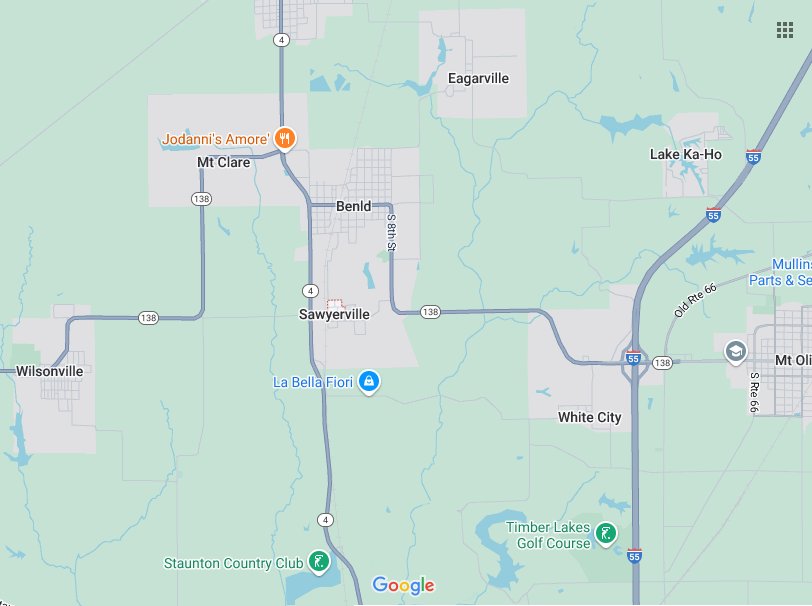
Task: Tap the Staunton Country Club golf pin
Action: pyautogui.click(x=318, y=562)
